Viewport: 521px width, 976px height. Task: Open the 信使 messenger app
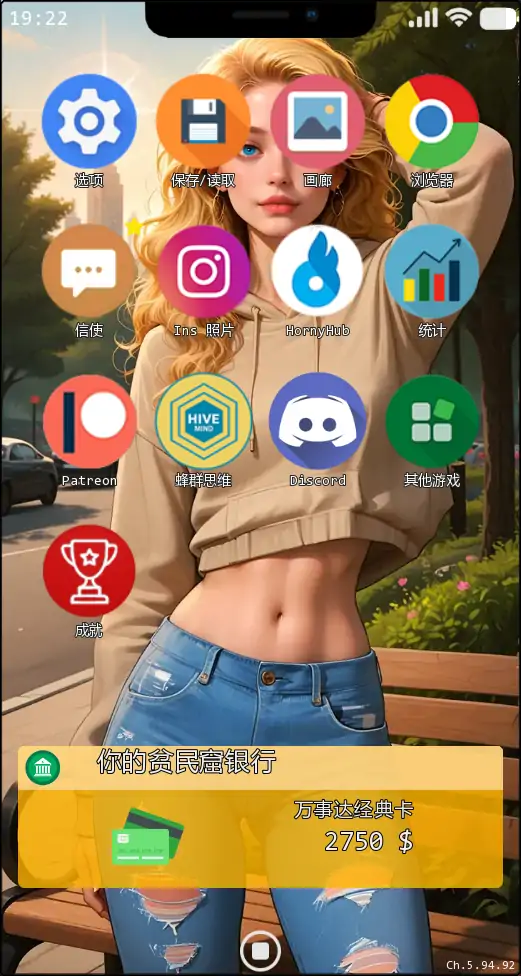point(89,271)
